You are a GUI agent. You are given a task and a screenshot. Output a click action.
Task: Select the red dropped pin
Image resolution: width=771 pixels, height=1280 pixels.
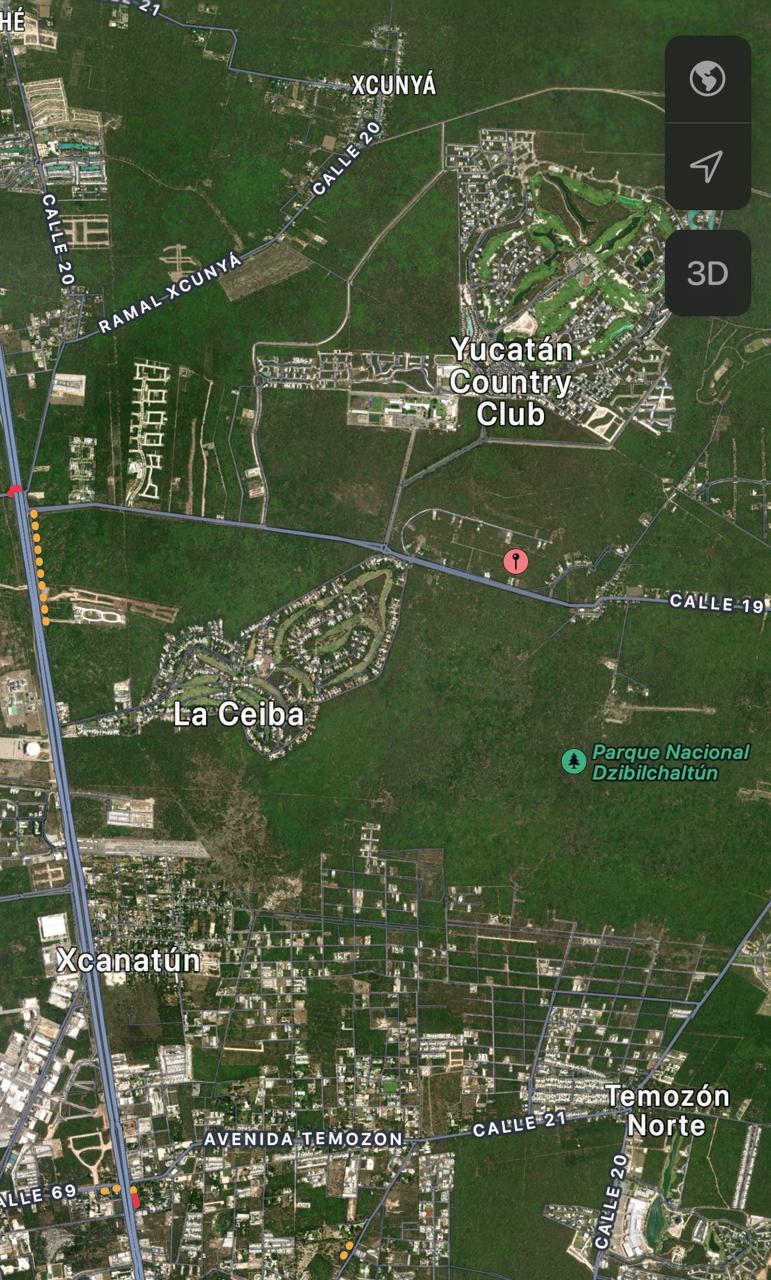pos(516,560)
